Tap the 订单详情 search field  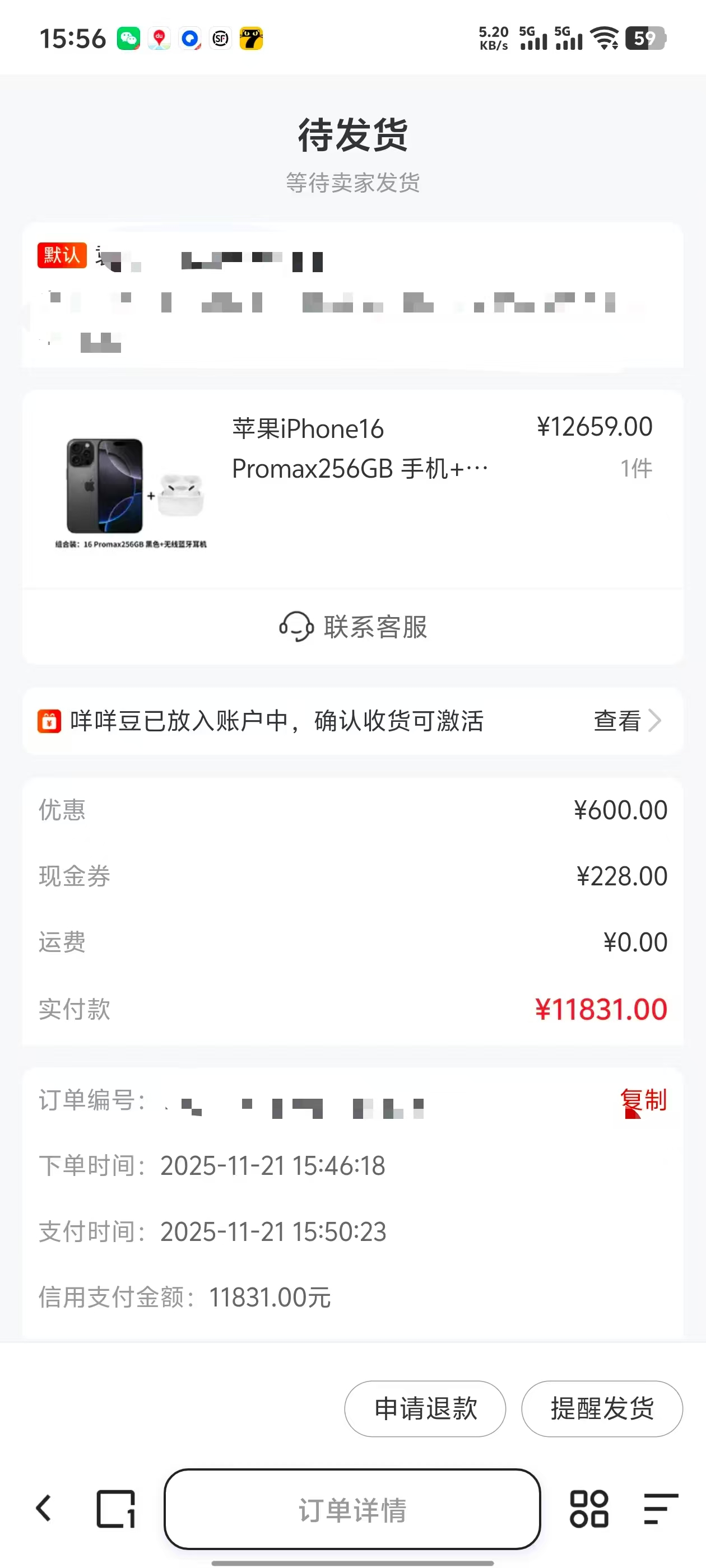tap(352, 1510)
